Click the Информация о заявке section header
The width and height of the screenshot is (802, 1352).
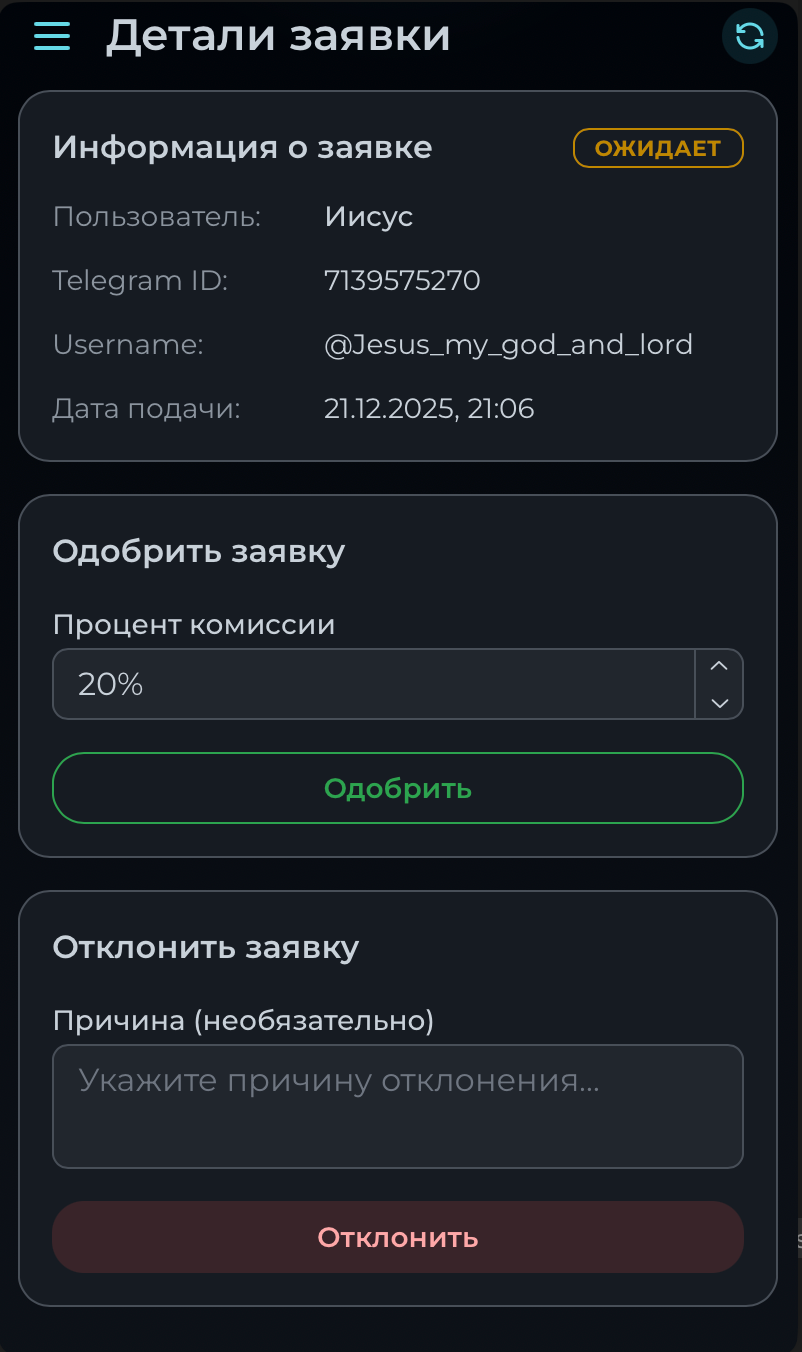[242, 147]
